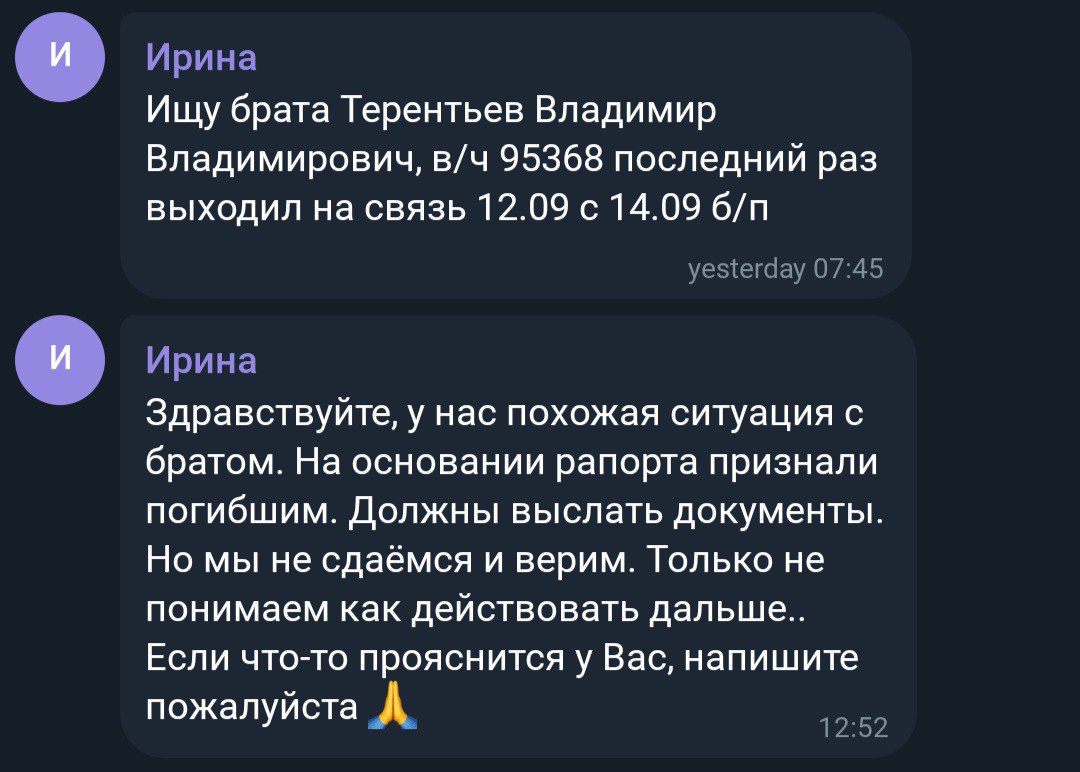The width and height of the screenshot is (1080, 772).
Task: Tap sender name Ирина above "Здравствуйте" message
Action: [201, 360]
